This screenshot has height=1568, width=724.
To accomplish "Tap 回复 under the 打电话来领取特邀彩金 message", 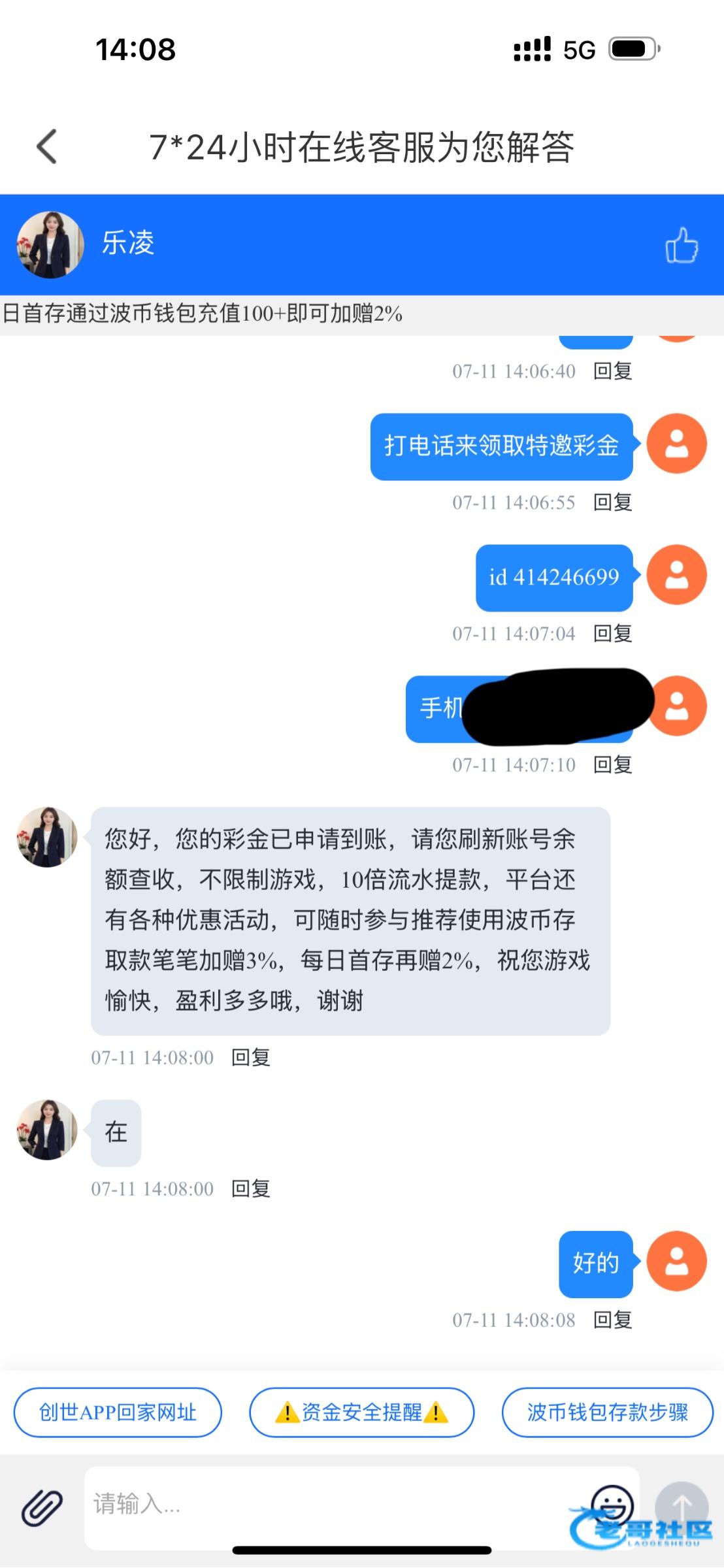I will 612,502.
